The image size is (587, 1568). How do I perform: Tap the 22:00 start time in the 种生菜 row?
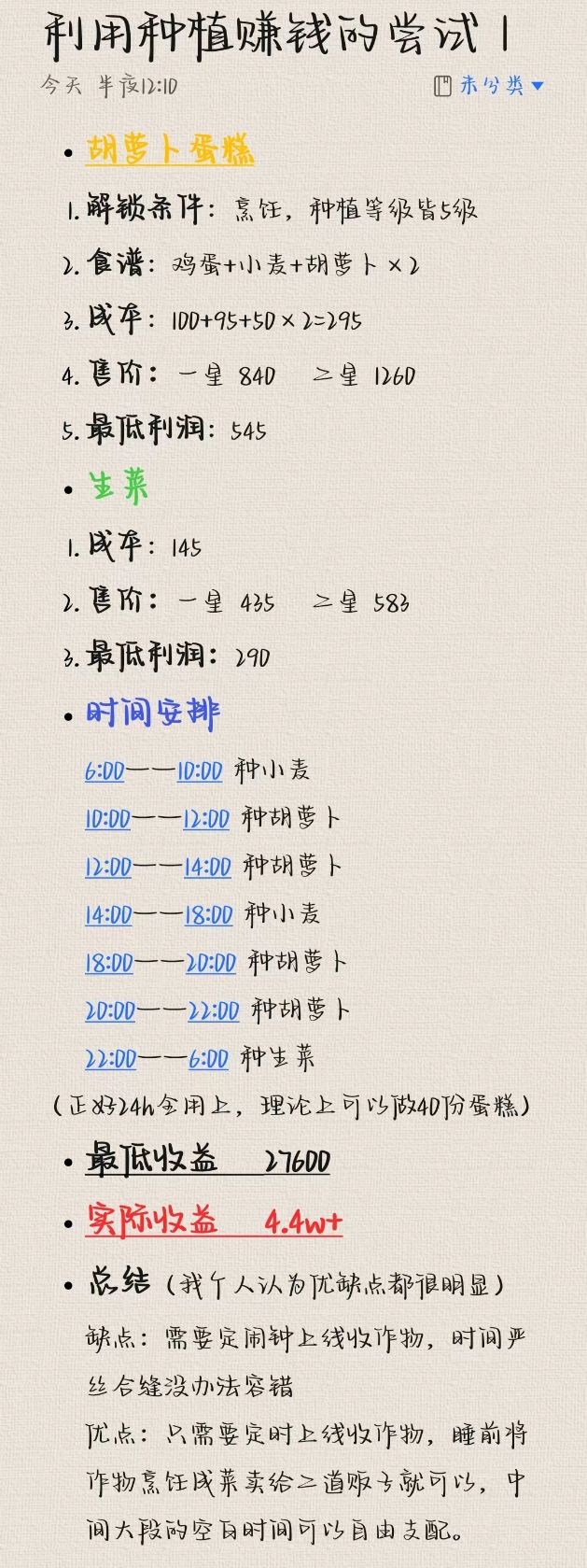(x=110, y=1060)
